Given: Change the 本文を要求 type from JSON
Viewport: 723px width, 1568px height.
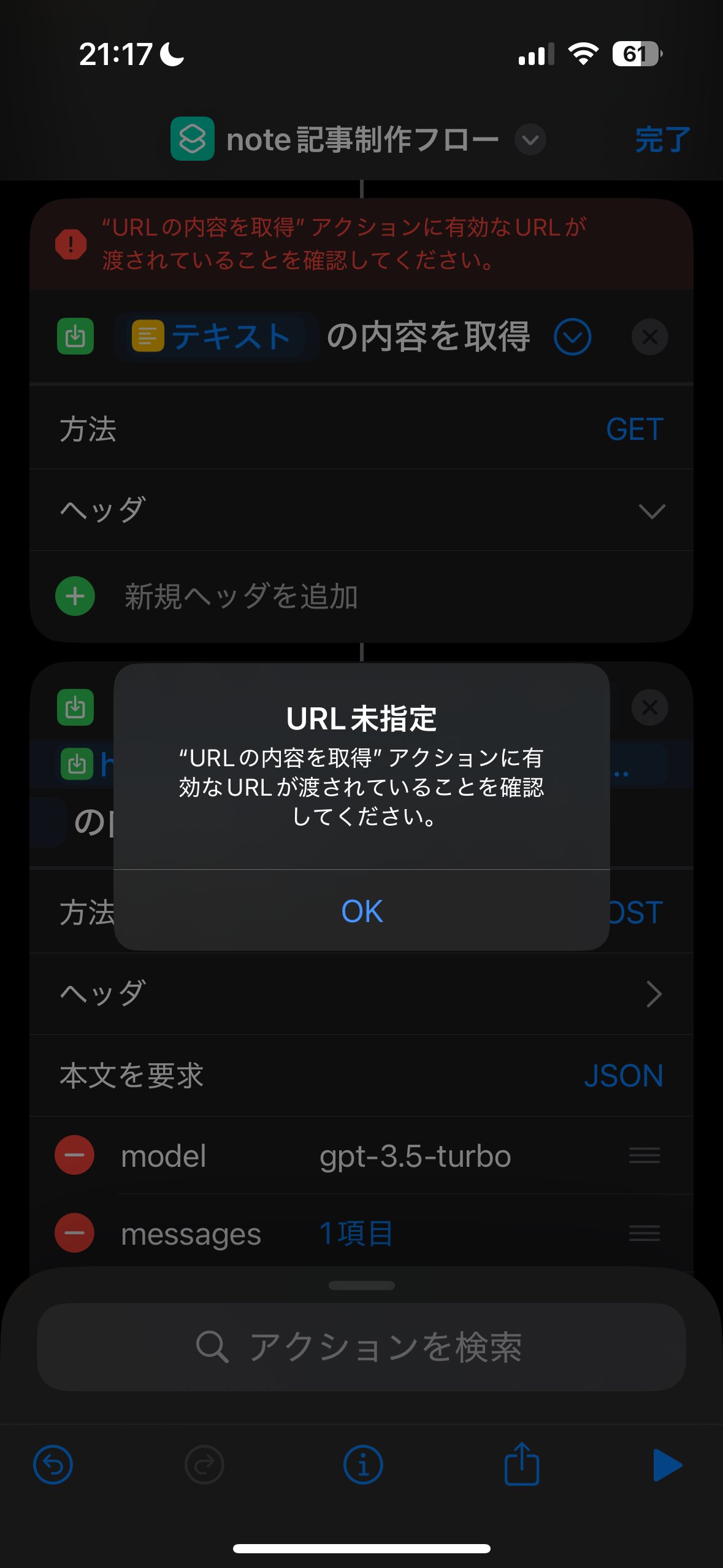Looking at the screenshot, I should tap(623, 1076).
